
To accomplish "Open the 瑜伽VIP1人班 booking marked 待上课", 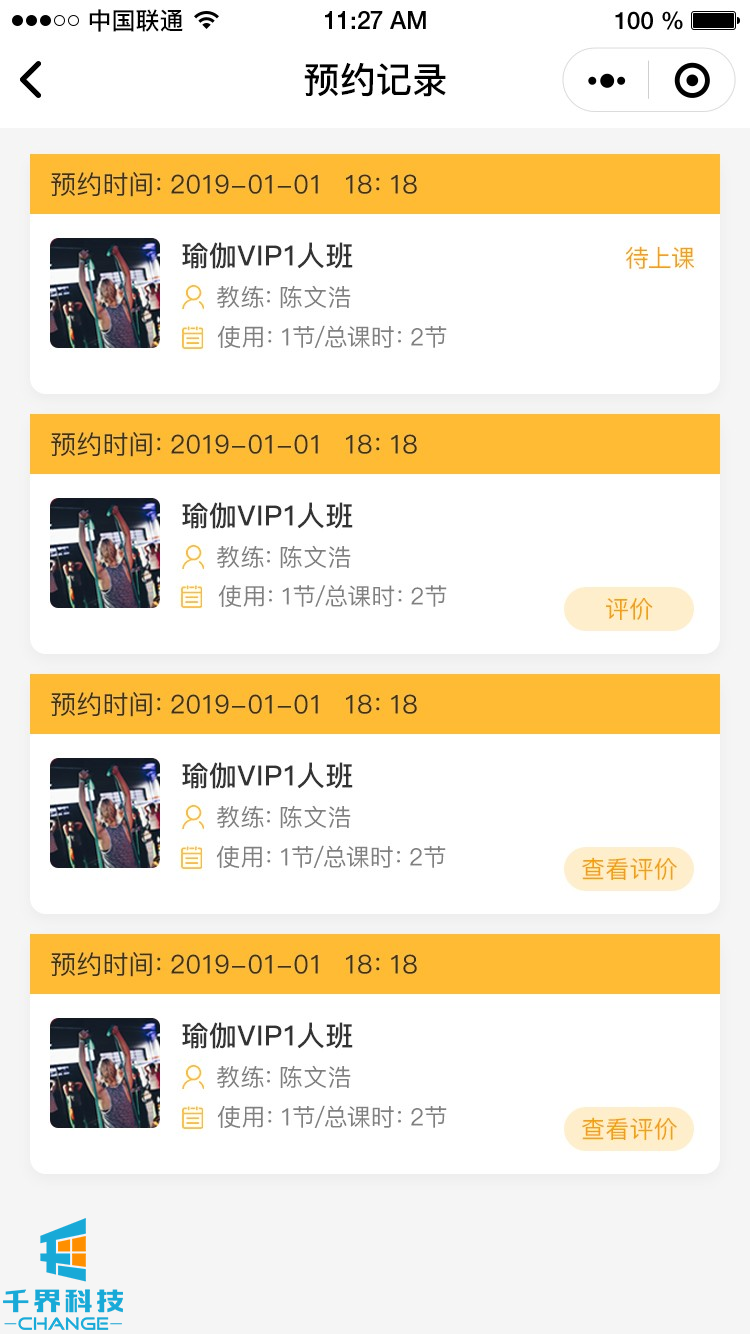I will [x=375, y=302].
